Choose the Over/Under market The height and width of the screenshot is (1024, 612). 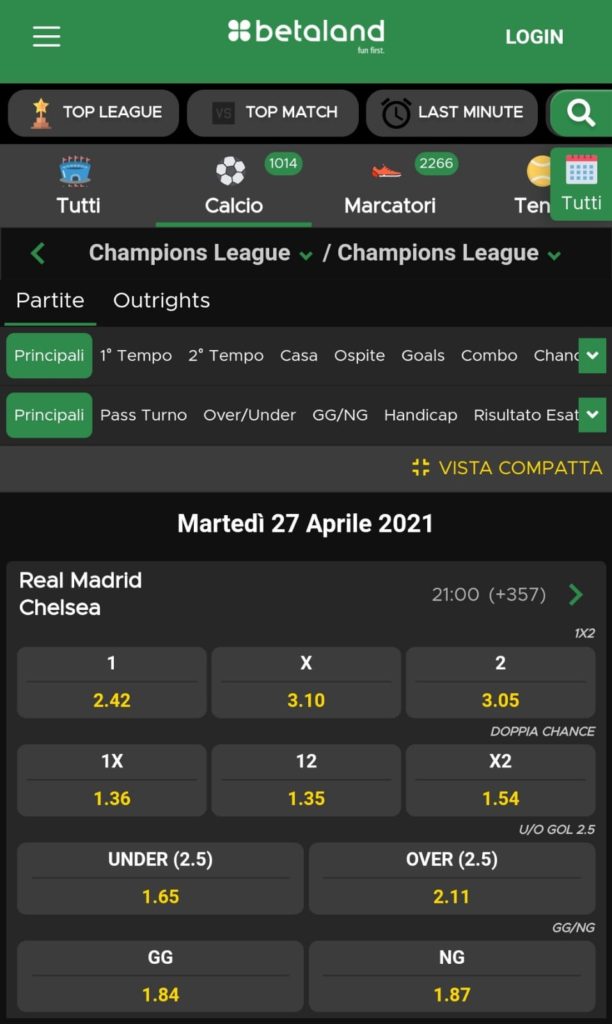[x=249, y=415]
